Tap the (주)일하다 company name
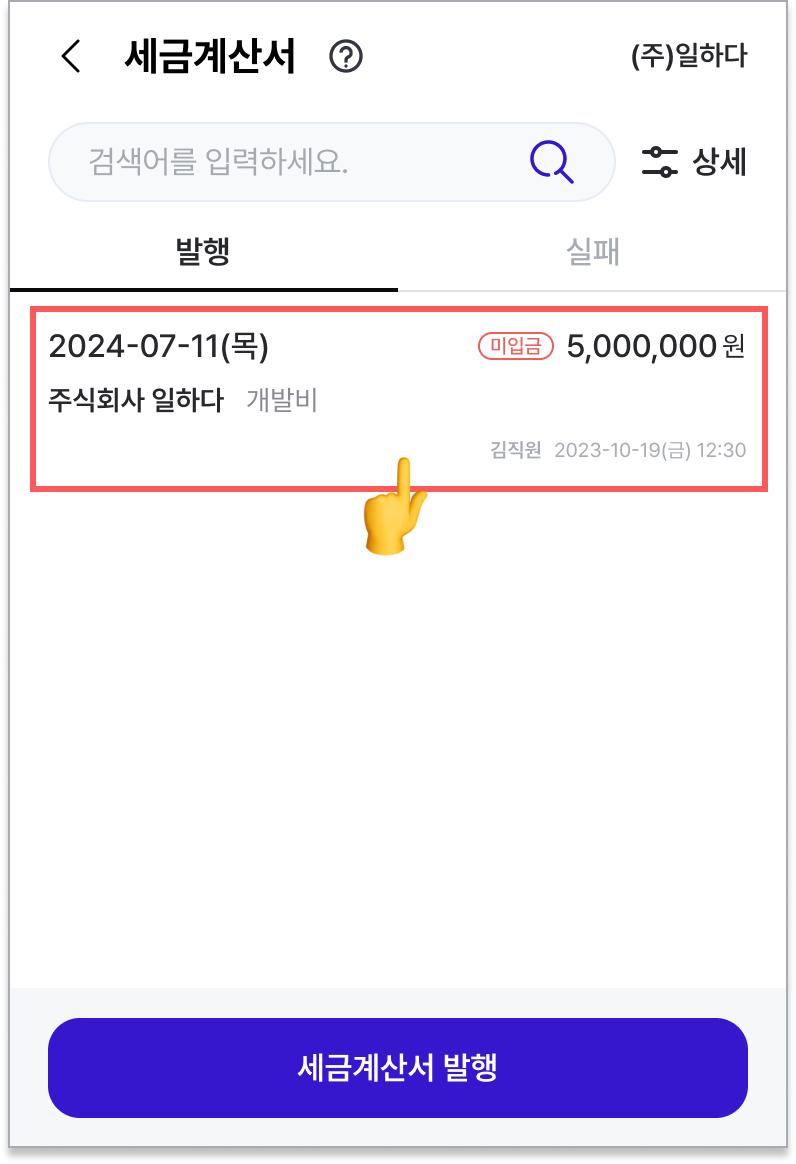Viewport: 796px width, 1164px height. pyautogui.click(x=689, y=57)
